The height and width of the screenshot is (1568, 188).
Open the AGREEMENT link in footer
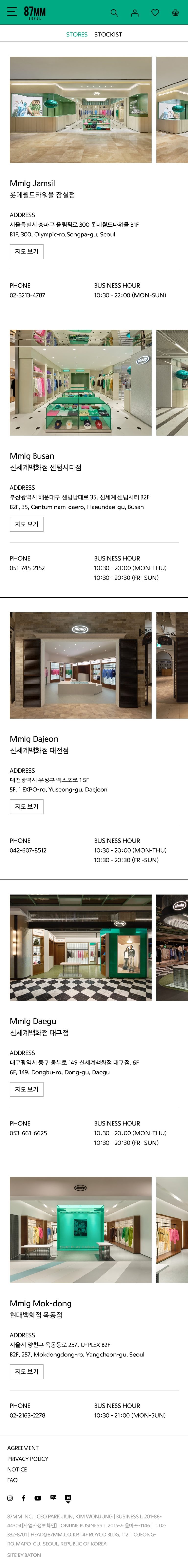pyautogui.click(x=23, y=1448)
